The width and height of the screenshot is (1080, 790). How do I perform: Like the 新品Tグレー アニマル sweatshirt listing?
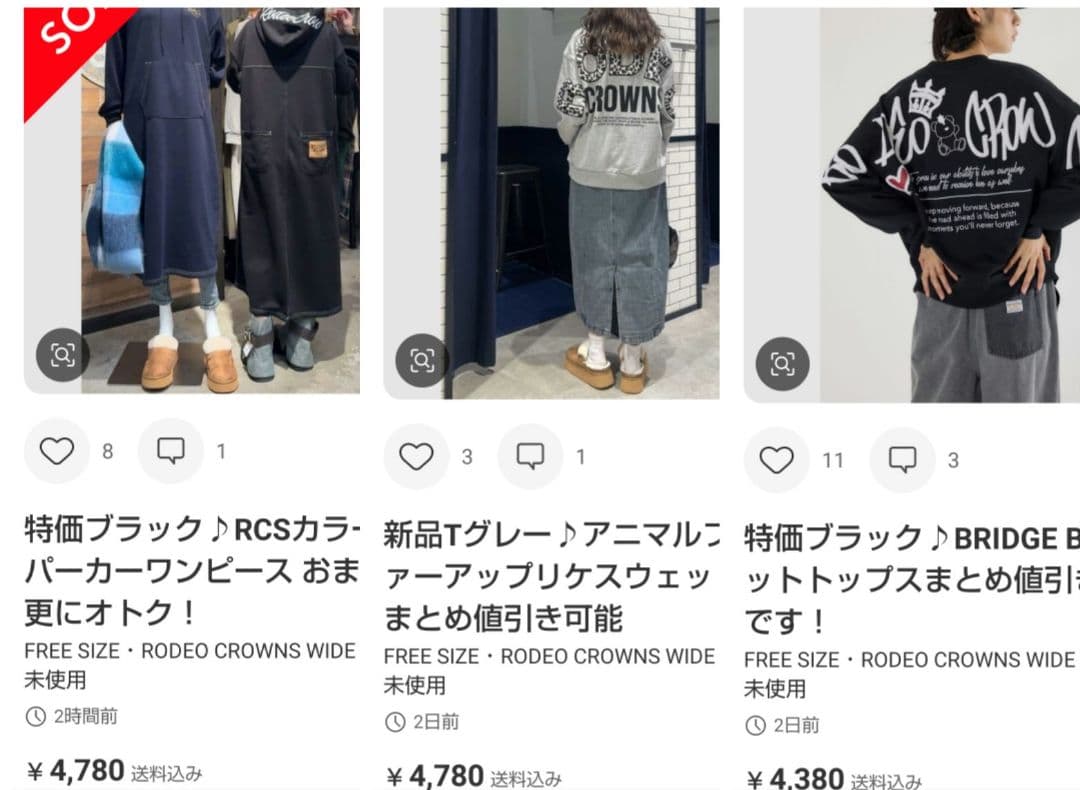pyautogui.click(x=417, y=457)
